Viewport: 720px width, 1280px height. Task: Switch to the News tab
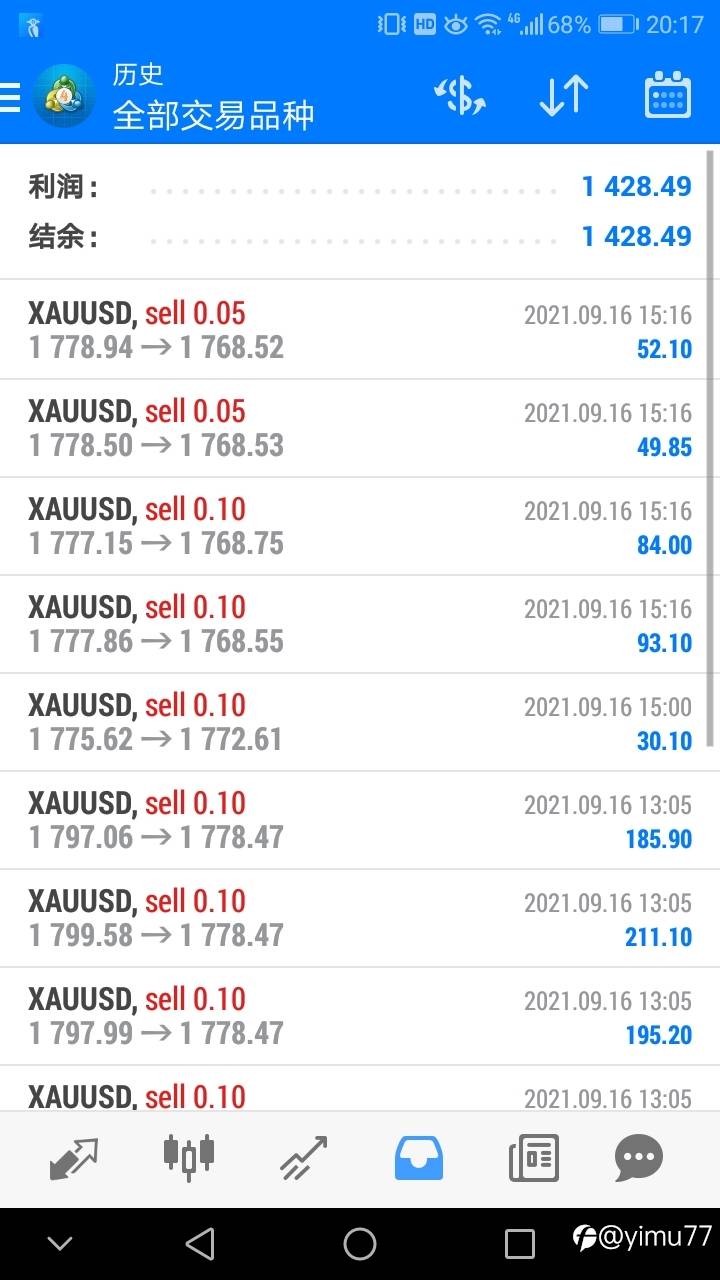point(534,1159)
